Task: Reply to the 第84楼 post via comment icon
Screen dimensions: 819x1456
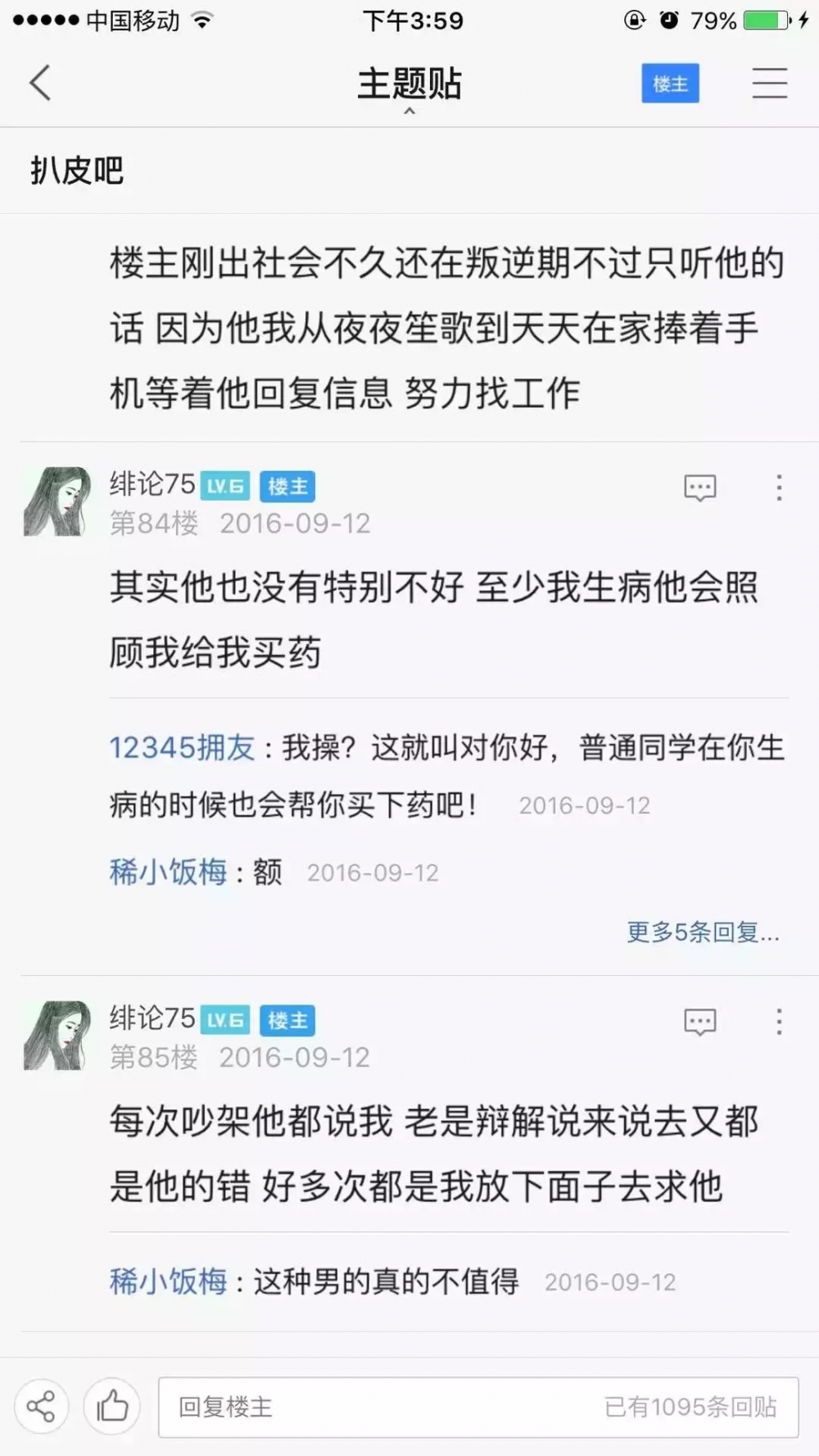Action: coord(700,488)
